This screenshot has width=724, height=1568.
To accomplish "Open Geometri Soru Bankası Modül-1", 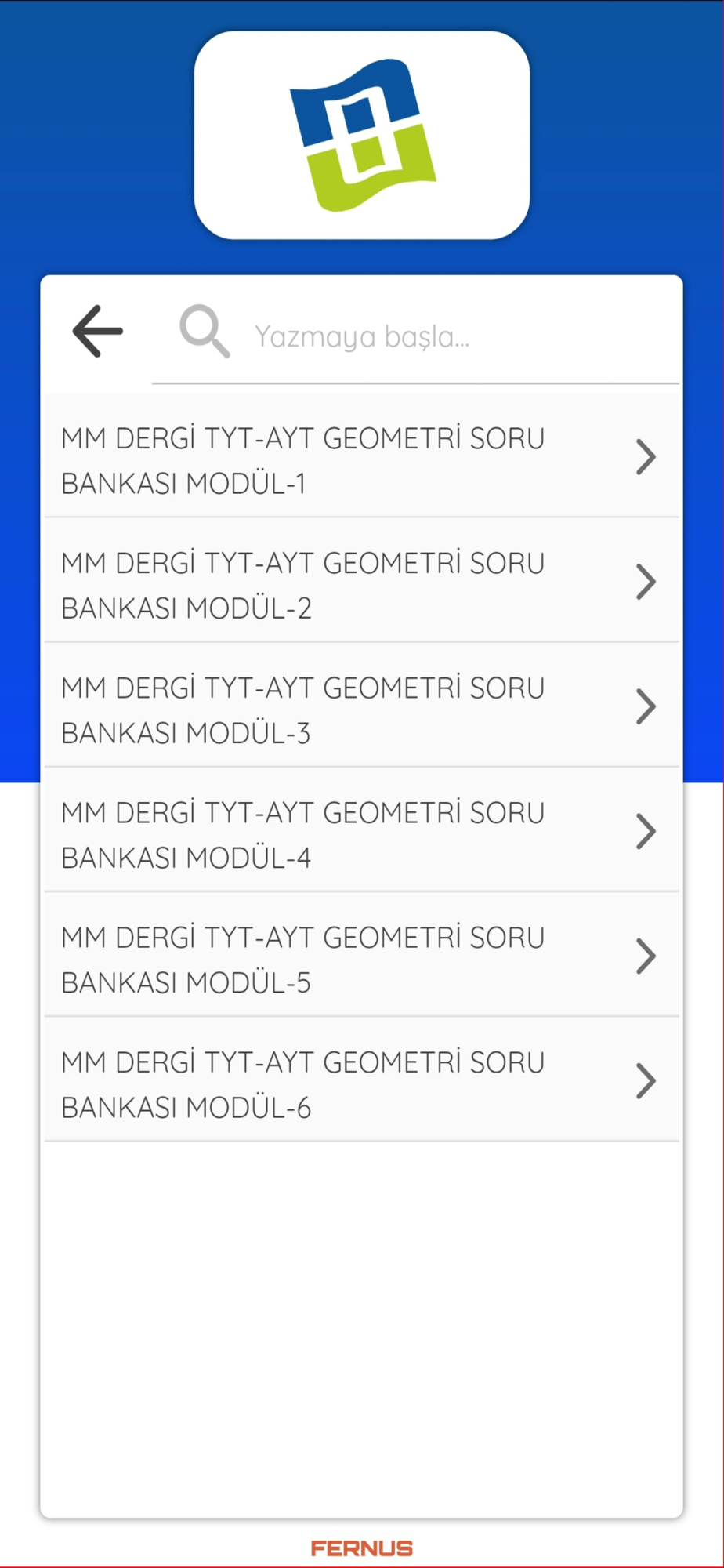I will (362, 456).
